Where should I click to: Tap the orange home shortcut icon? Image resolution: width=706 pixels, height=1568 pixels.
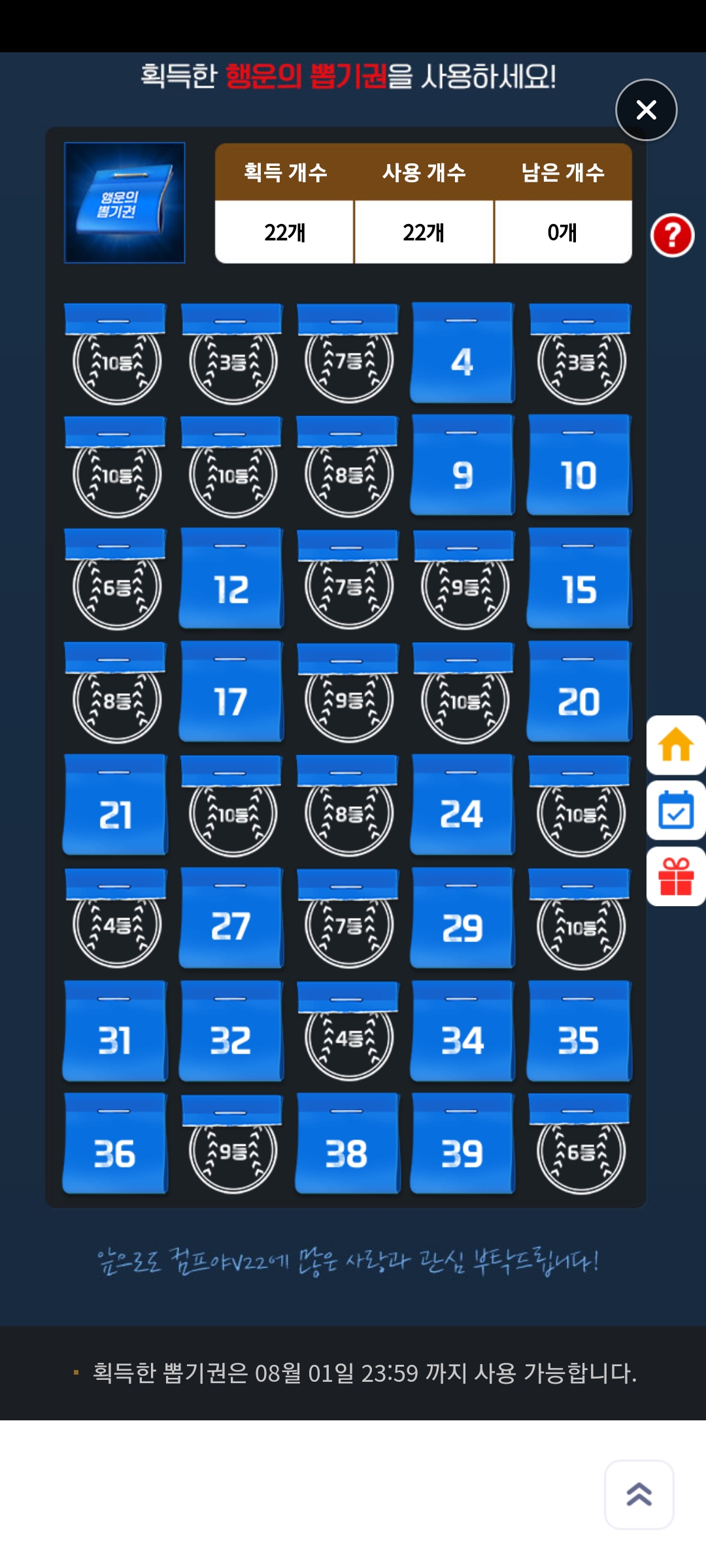coord(676,745)
